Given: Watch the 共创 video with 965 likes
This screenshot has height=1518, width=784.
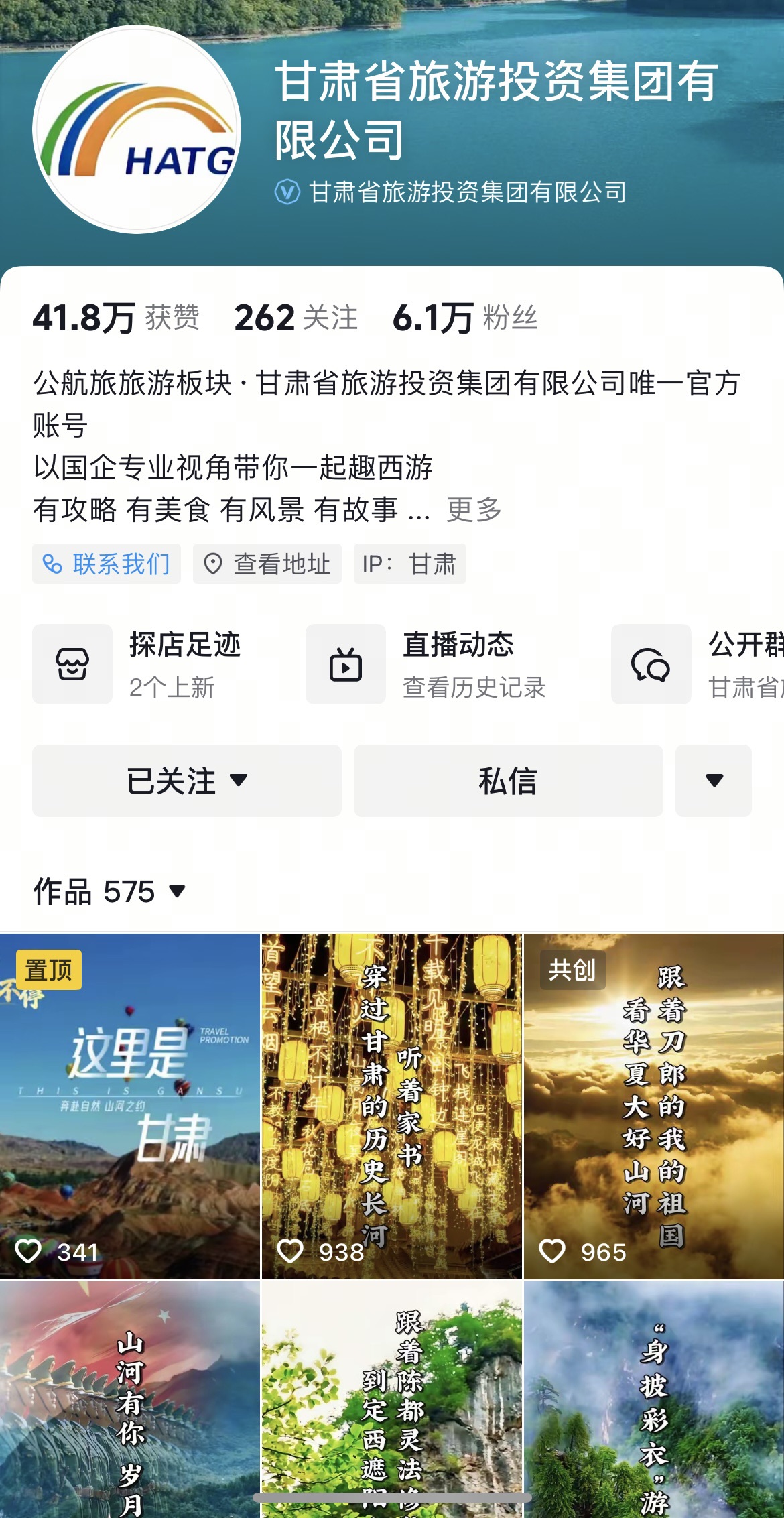Looking at the screenshot, I should 654,1106.
